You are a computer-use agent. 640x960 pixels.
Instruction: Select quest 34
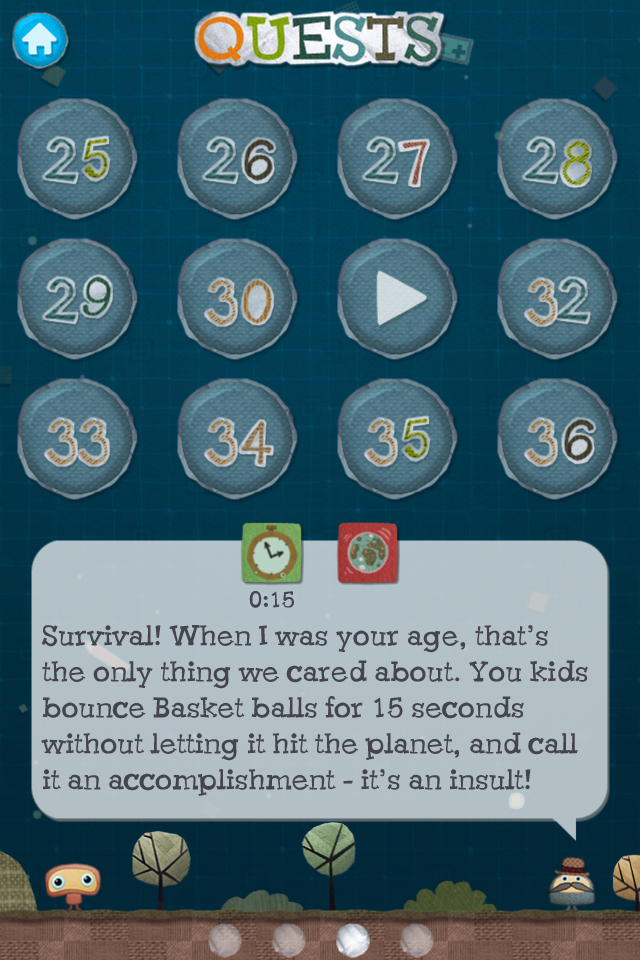tap(237, 439)
